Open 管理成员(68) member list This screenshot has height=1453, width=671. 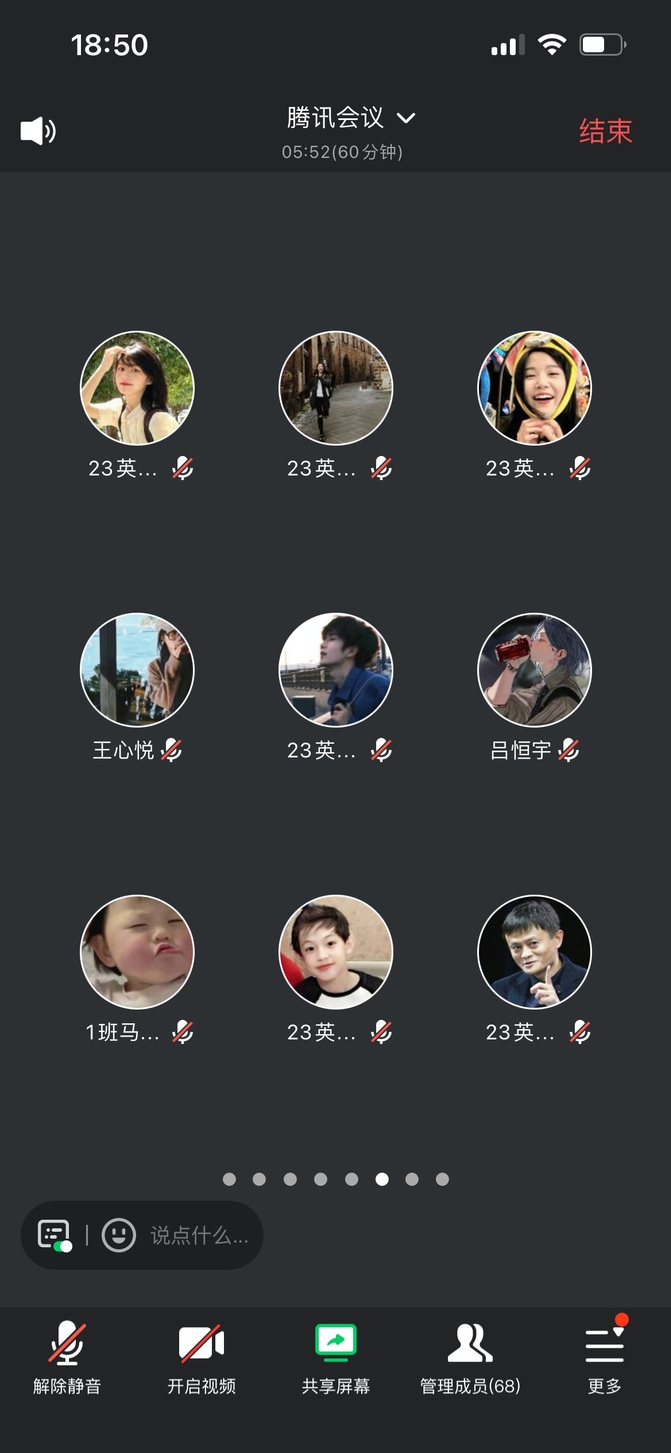point(470,1356)
